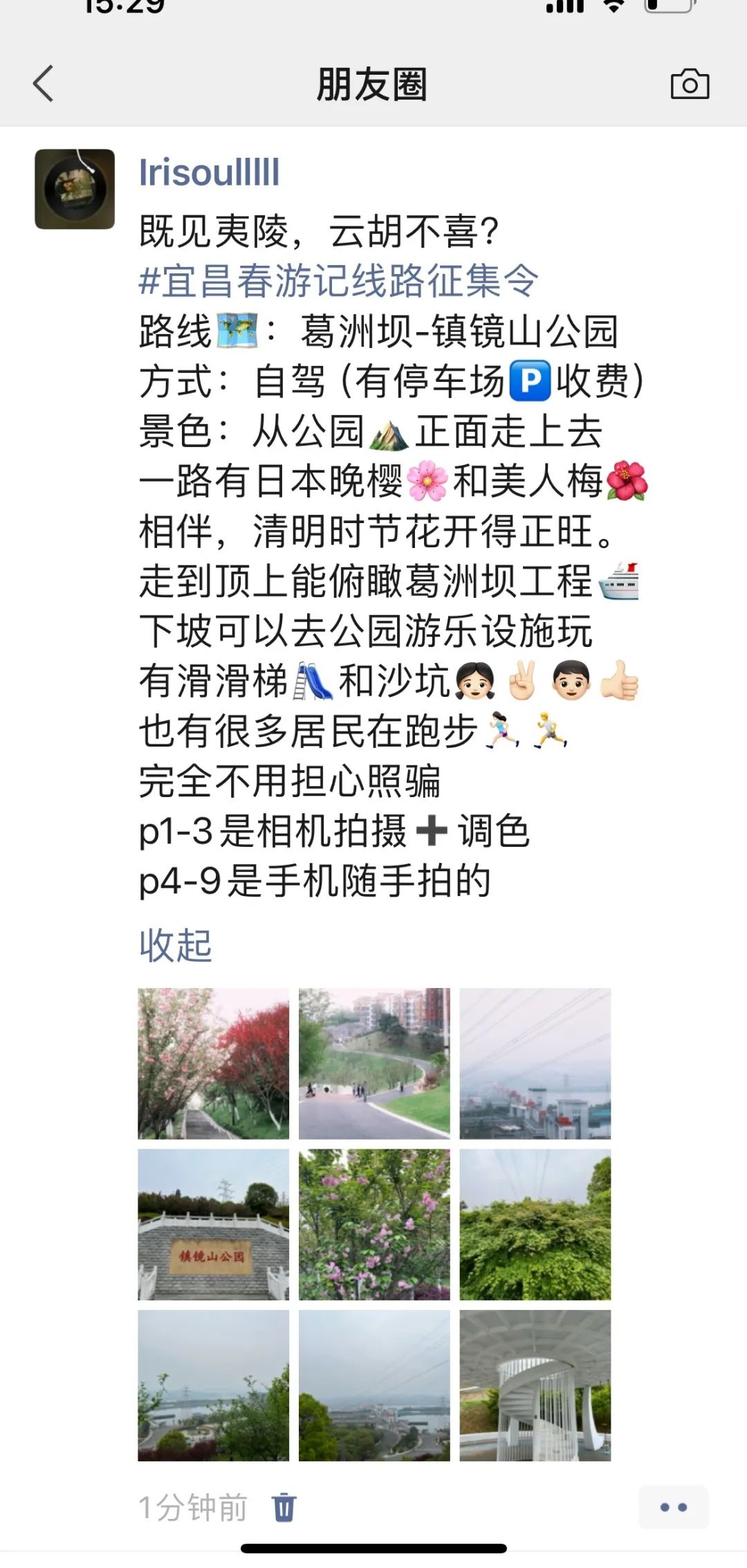View photo of winding park road
Screen dimensions: 747x1568
pos(374,1064)
